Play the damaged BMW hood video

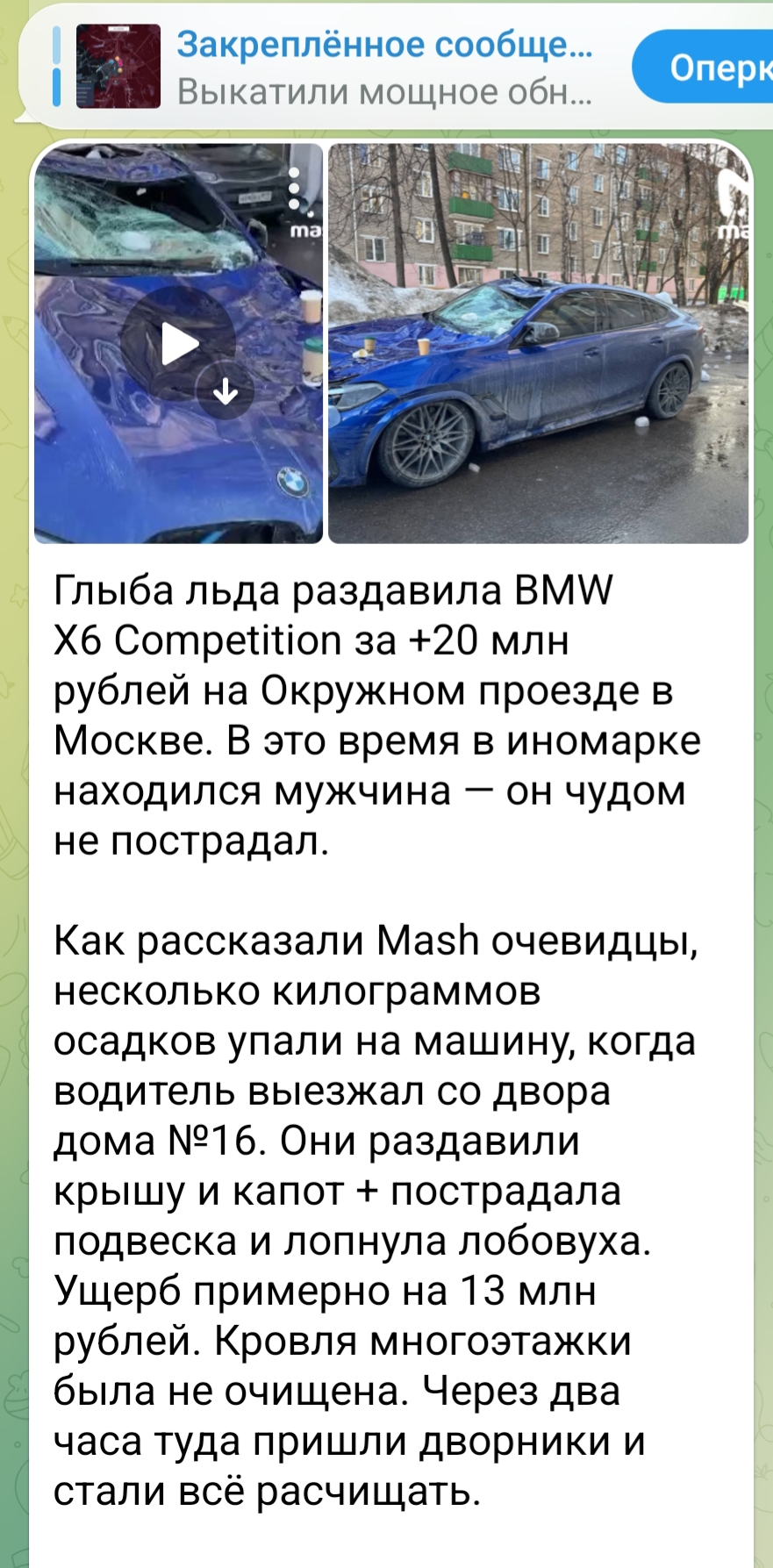[x=176, y=343]
